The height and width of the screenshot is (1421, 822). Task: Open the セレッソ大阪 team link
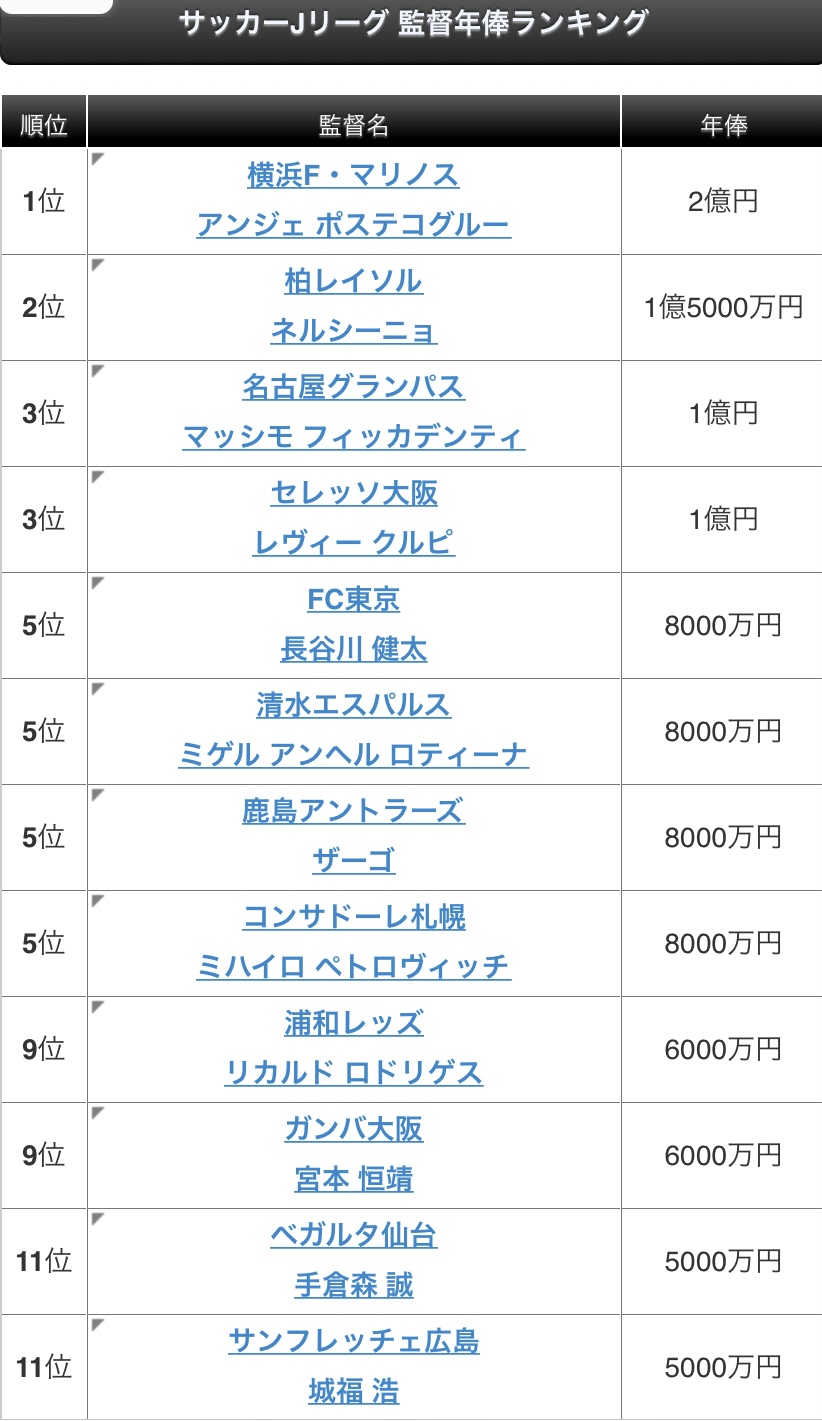pyautogui.click(x=353, y=493)
